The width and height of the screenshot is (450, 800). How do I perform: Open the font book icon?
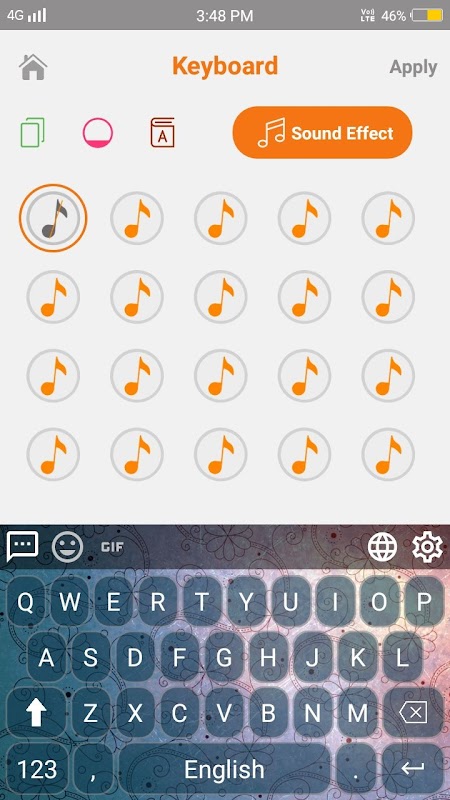(x=162, y=133)
